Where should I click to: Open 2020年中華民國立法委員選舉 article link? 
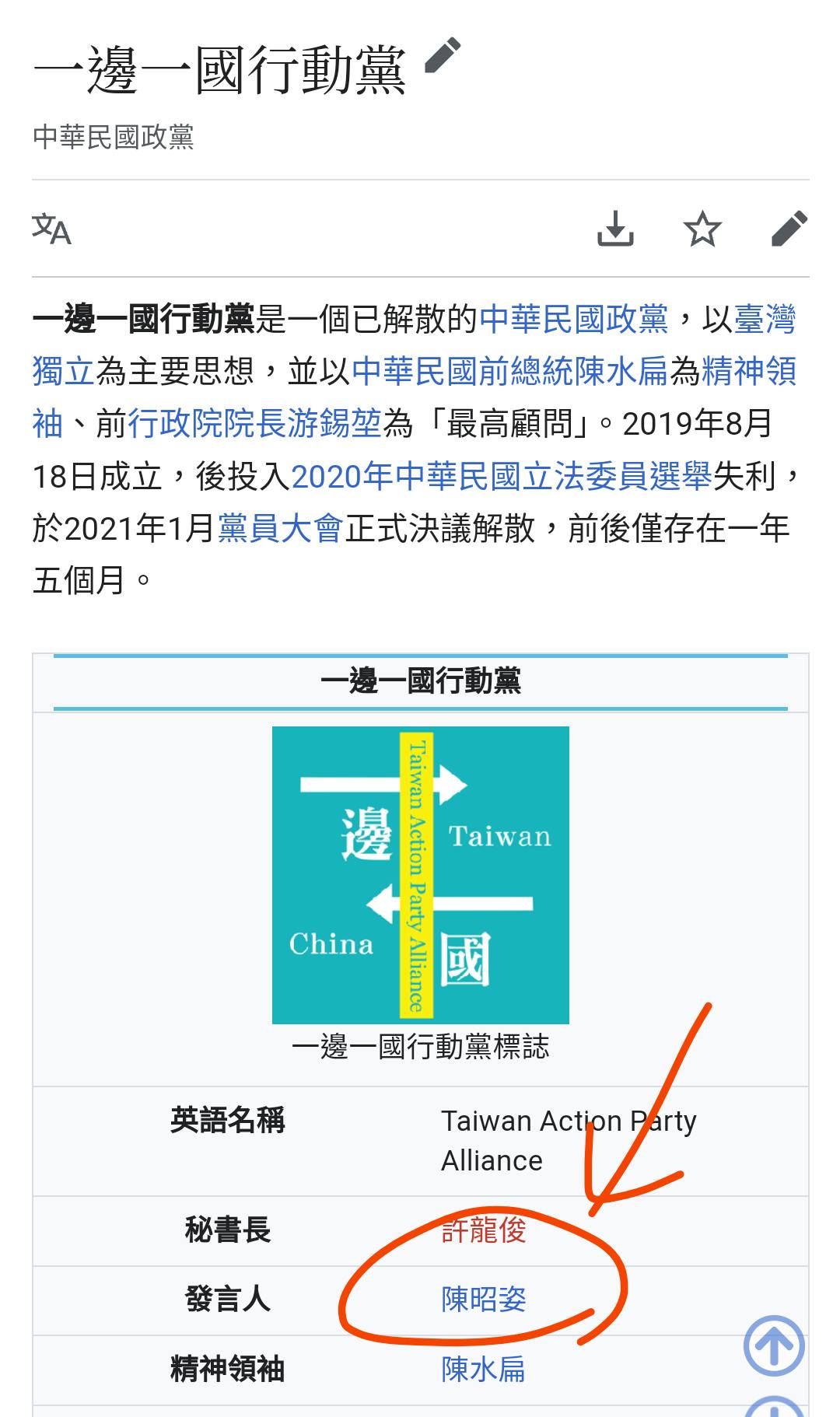click(x=502, y=476)
